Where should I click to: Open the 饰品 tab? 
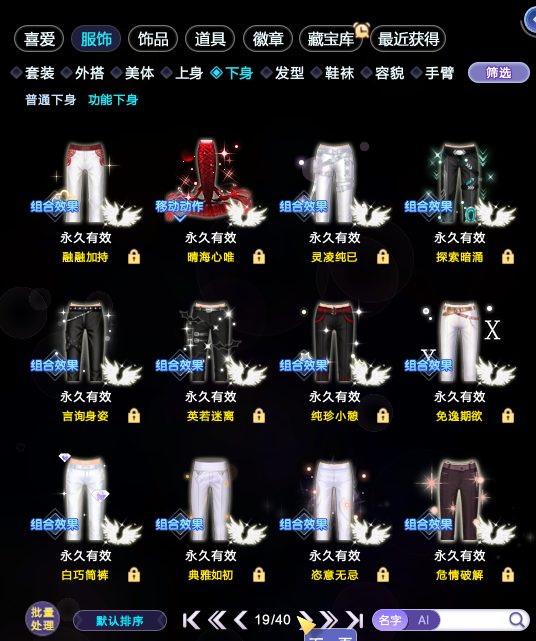(x=153, y=39)
